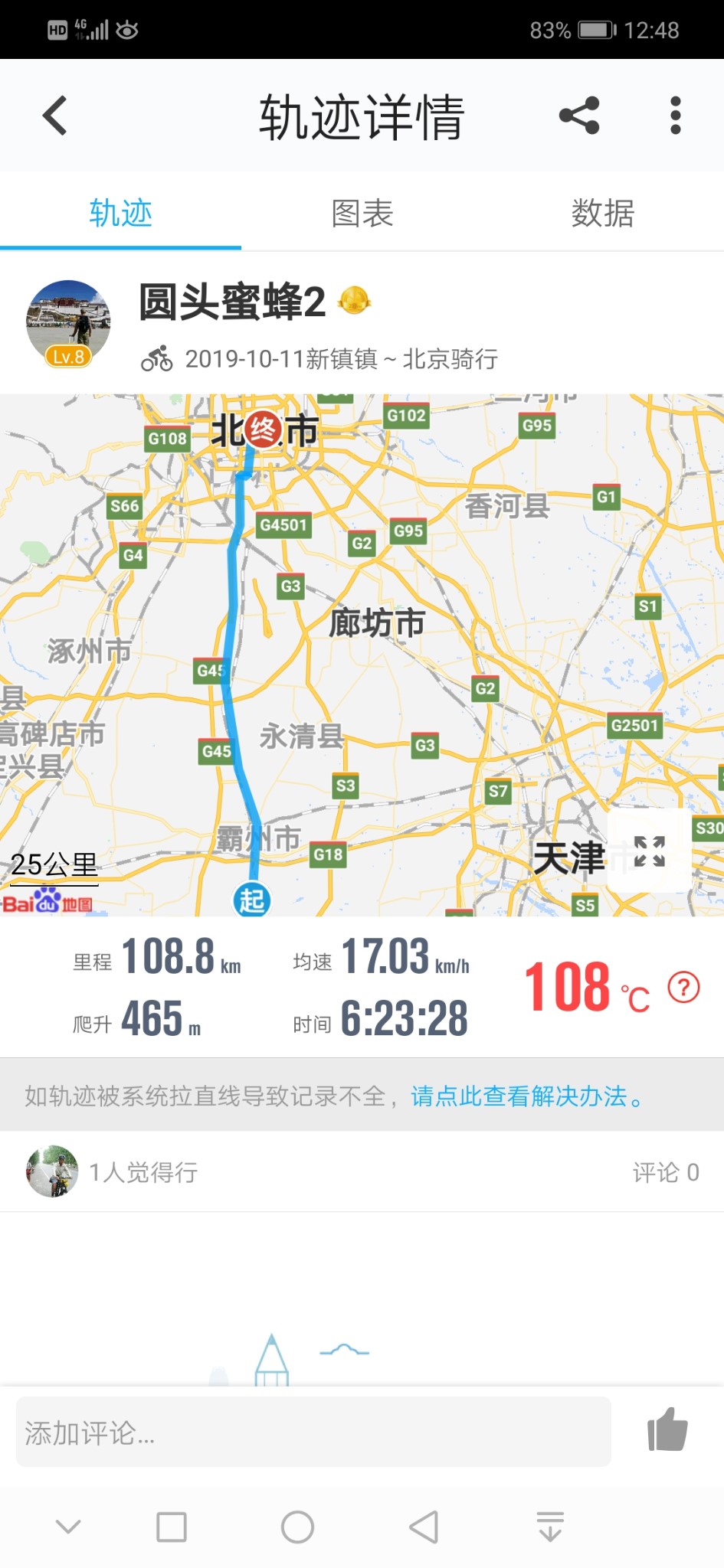Open recent apps from navigation bar
The width and height of the screenshot is (724, 1568).
(x=171, y=1527)
